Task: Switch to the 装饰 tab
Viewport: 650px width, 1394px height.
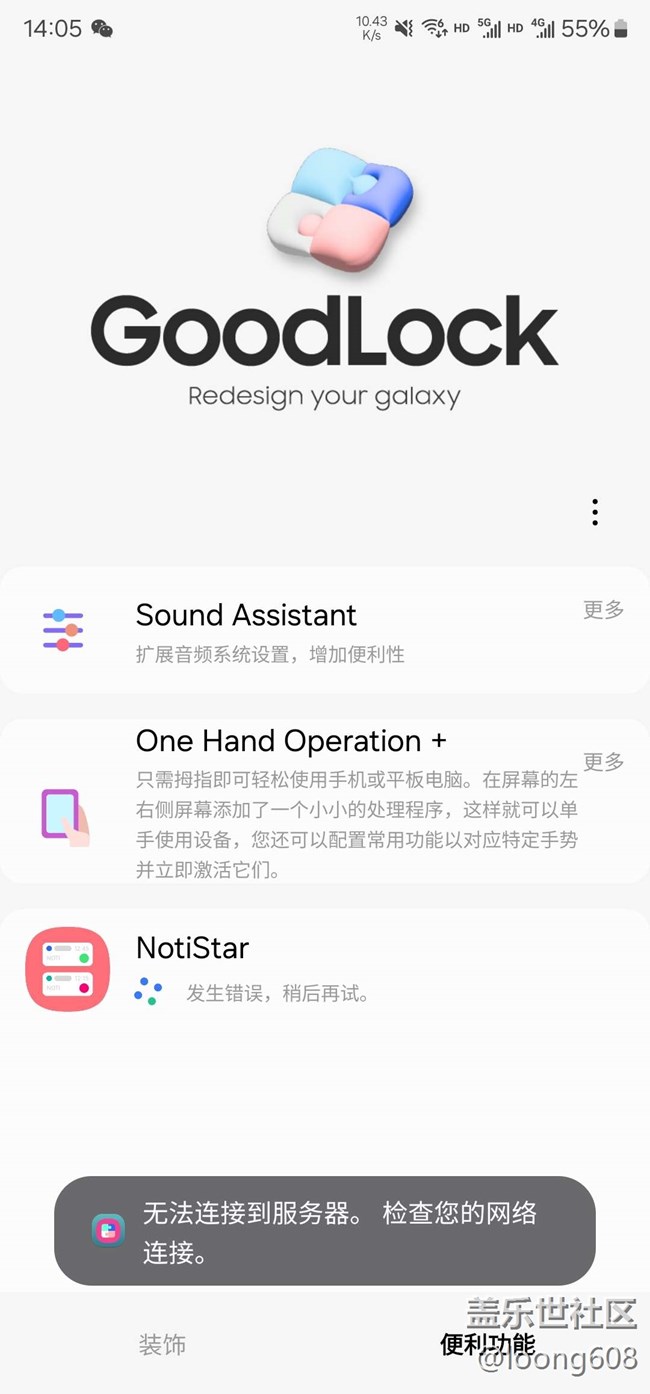Action: (162, 1345)
